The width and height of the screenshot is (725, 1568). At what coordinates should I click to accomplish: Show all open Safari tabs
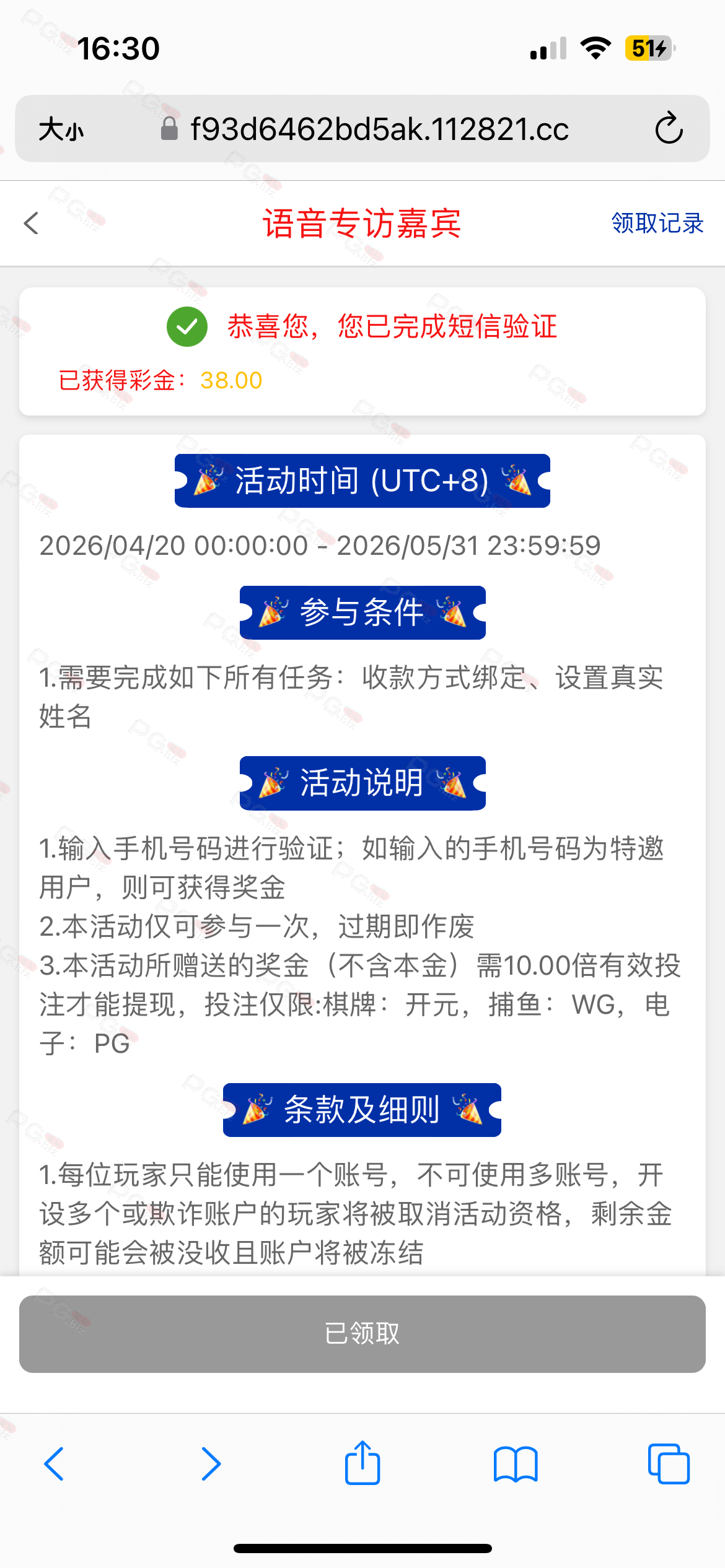tap(668, 1464)
